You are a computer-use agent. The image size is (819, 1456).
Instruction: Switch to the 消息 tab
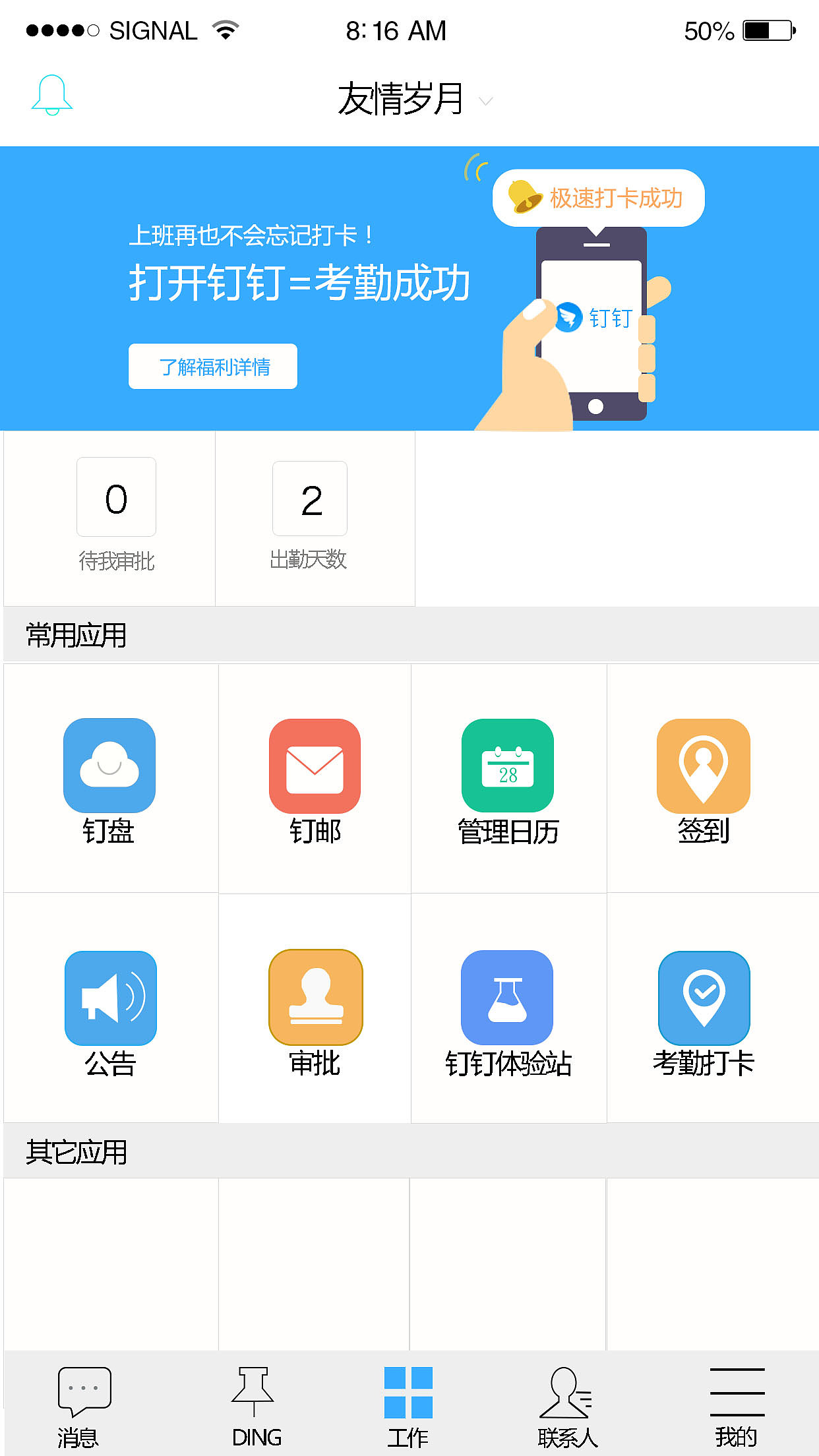click(82, 1405)
